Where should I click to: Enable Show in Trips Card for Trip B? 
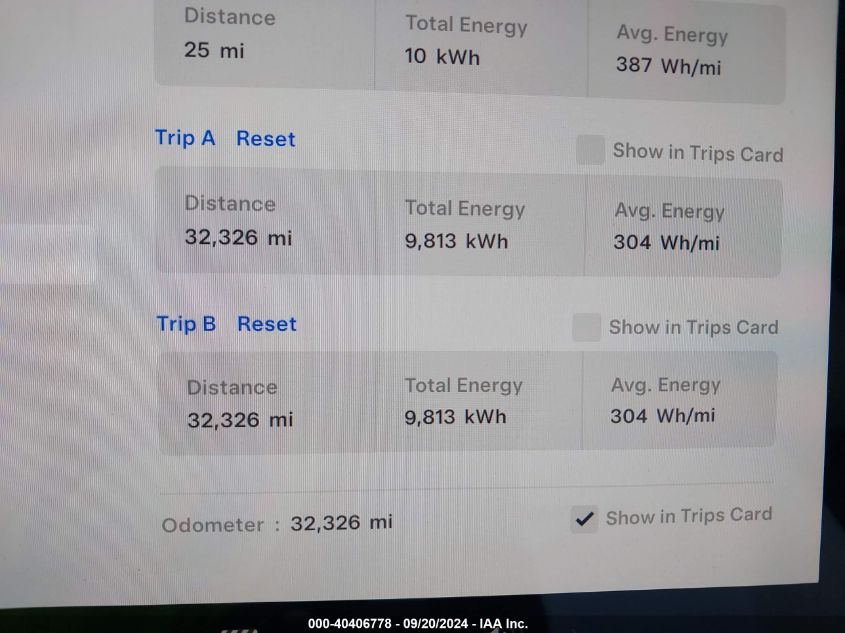587,327
